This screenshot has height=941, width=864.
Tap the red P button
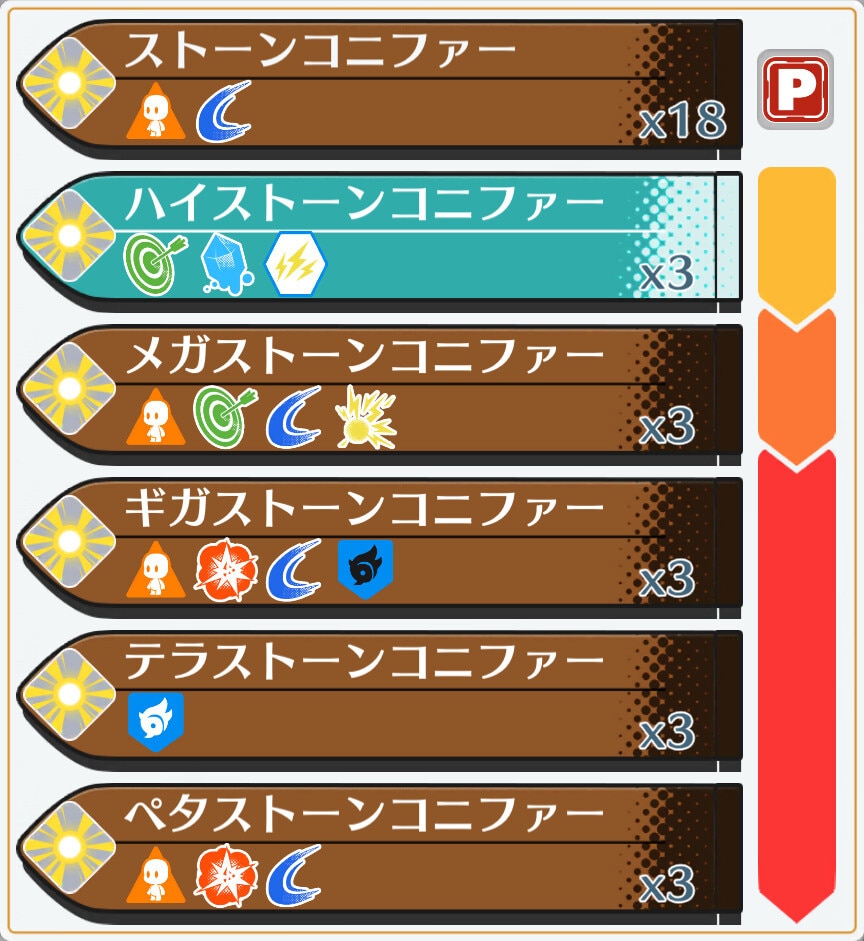tap(795, 90)
